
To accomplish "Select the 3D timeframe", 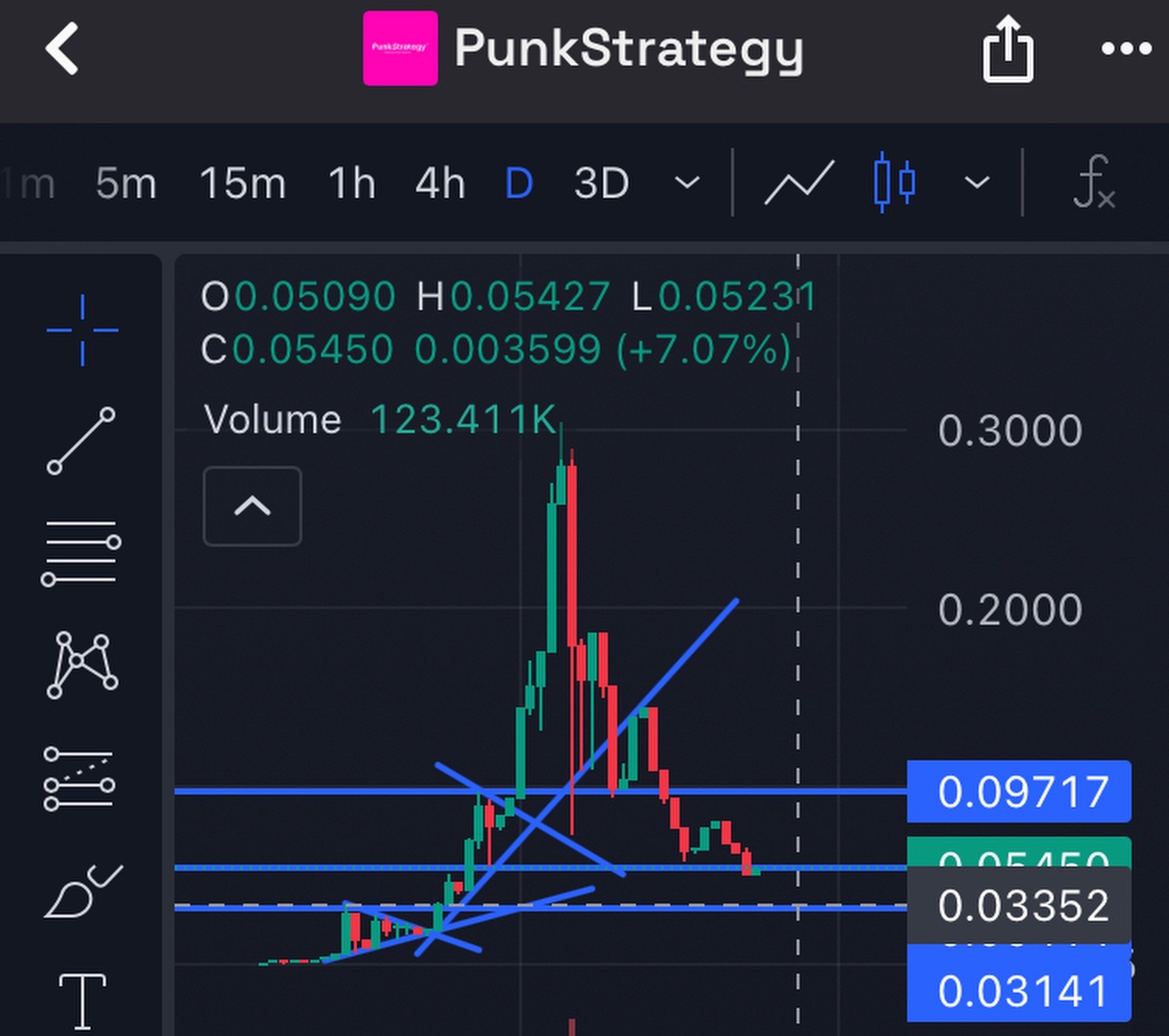I will 601,183.
